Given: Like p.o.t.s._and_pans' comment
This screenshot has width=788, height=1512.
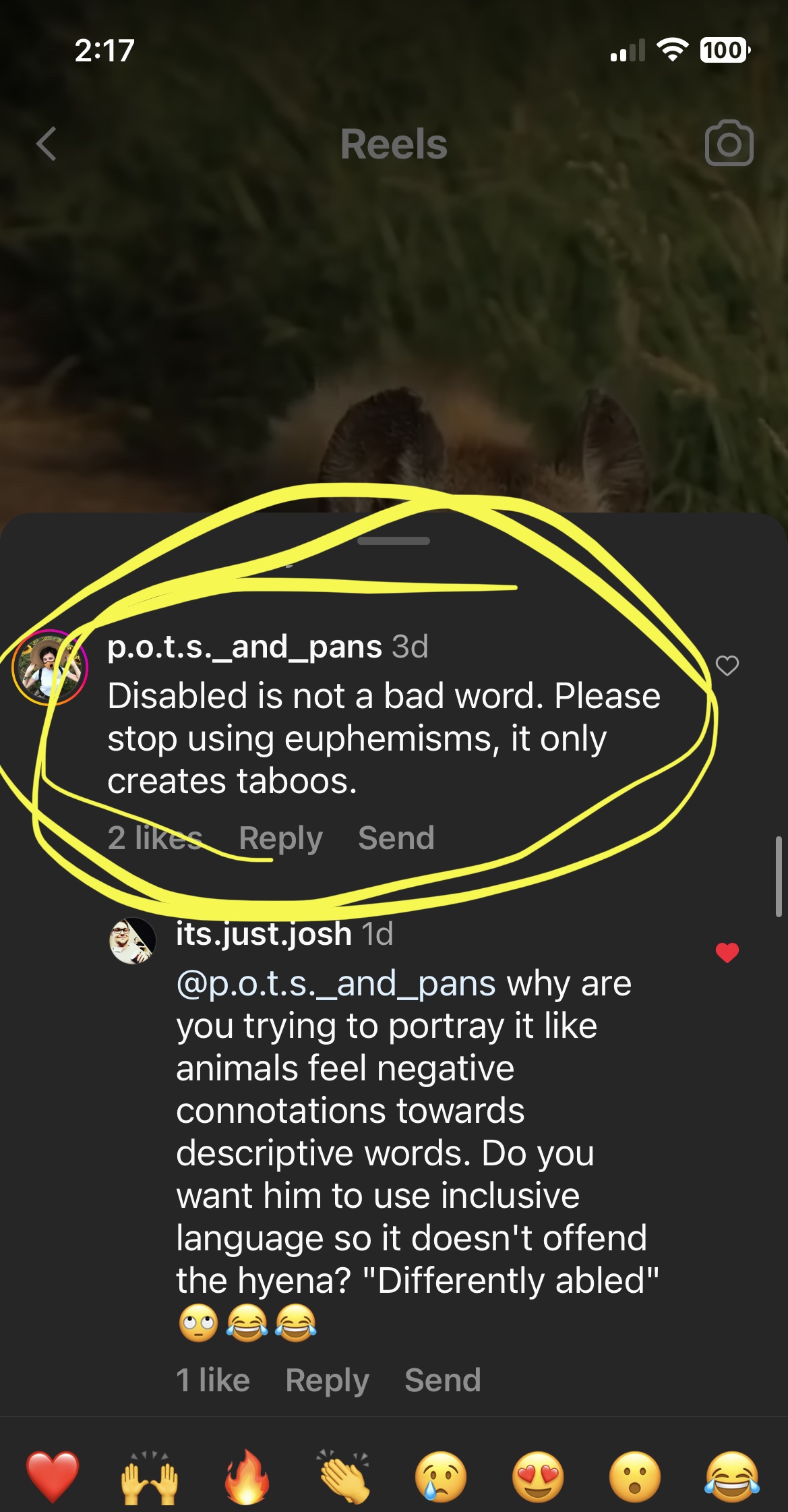Looking at the screenshot, I should 727,666.
